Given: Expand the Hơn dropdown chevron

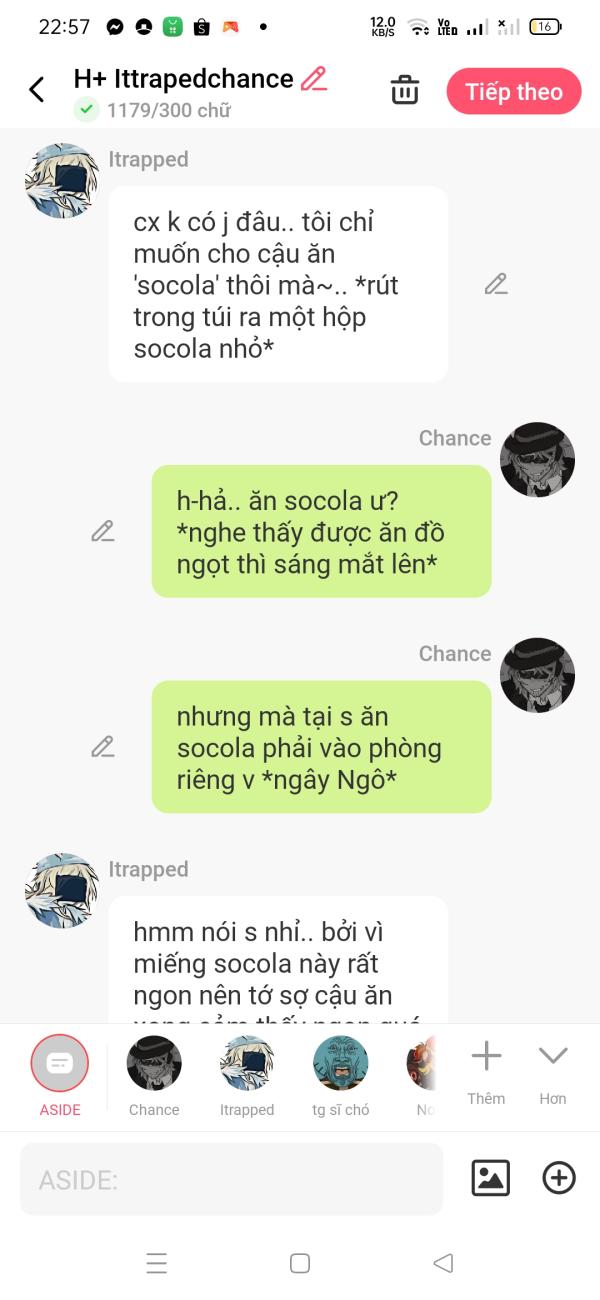Looking at the screenshot, I should (x=553, y=1057).
